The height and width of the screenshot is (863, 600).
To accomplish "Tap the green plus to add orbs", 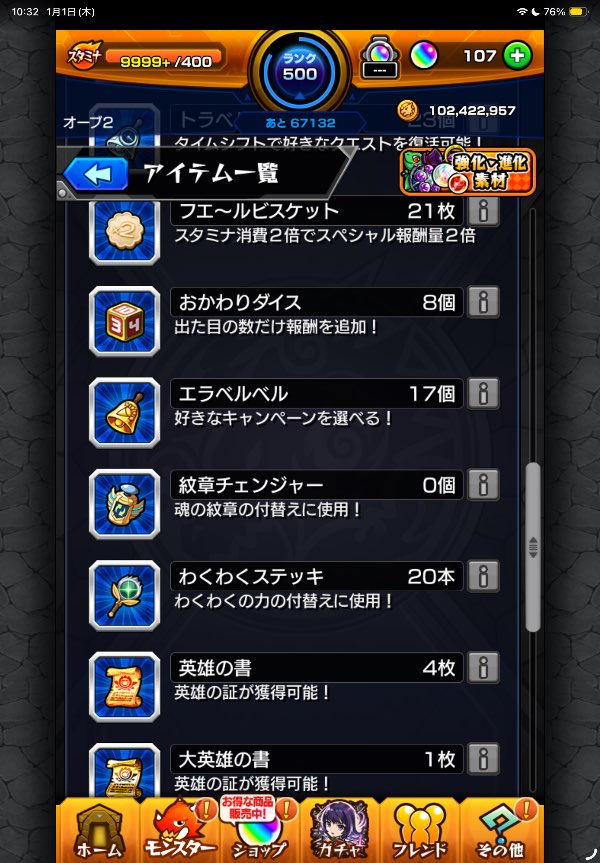I will pyautogui.click(x=517, y=56).
